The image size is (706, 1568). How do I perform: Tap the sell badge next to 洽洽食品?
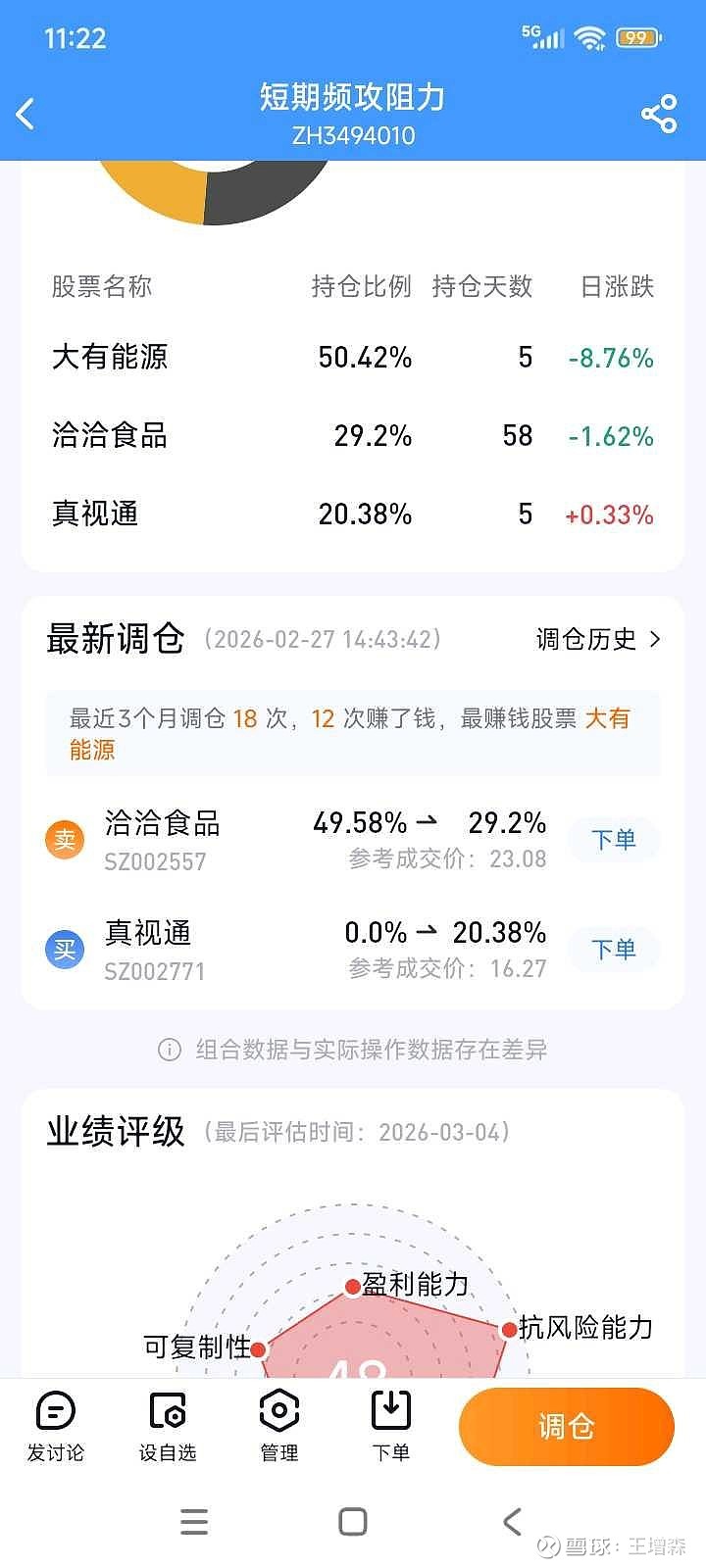click(65, 839)
